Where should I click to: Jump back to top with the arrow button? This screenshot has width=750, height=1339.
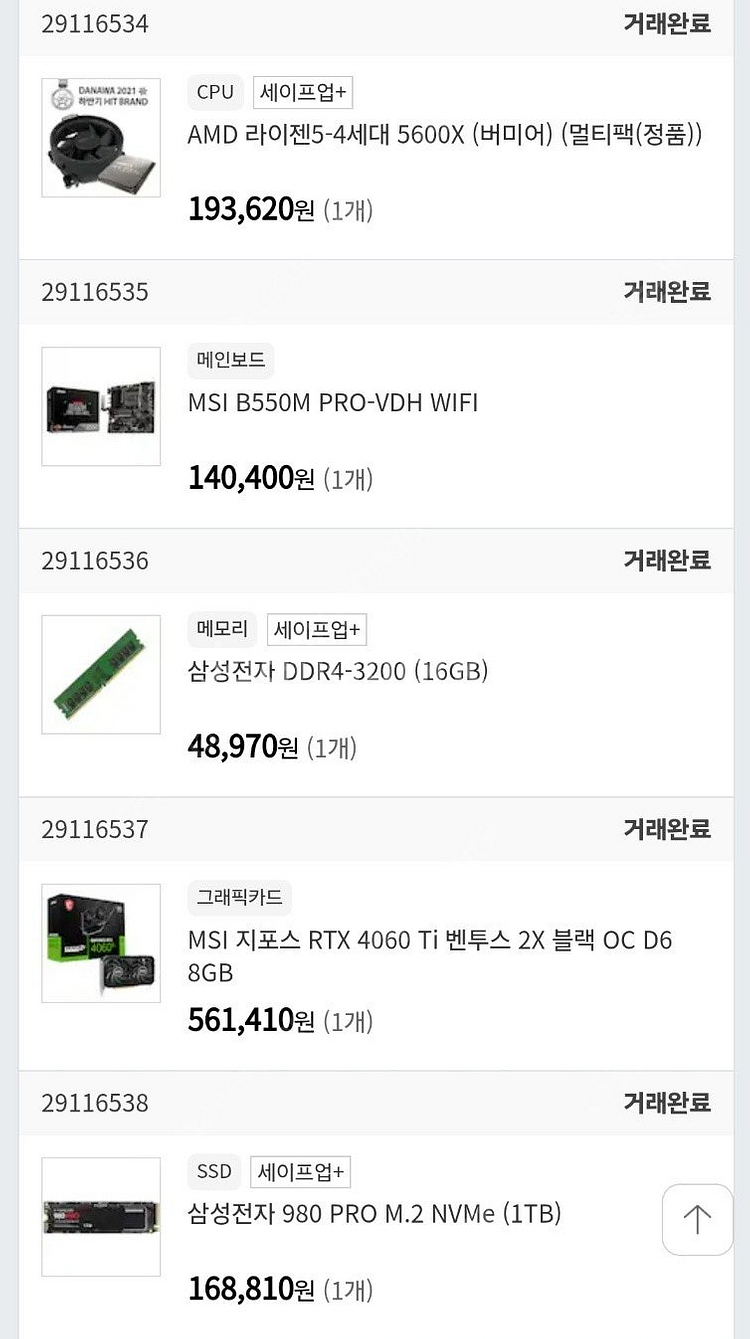[x=697, y=1219]
